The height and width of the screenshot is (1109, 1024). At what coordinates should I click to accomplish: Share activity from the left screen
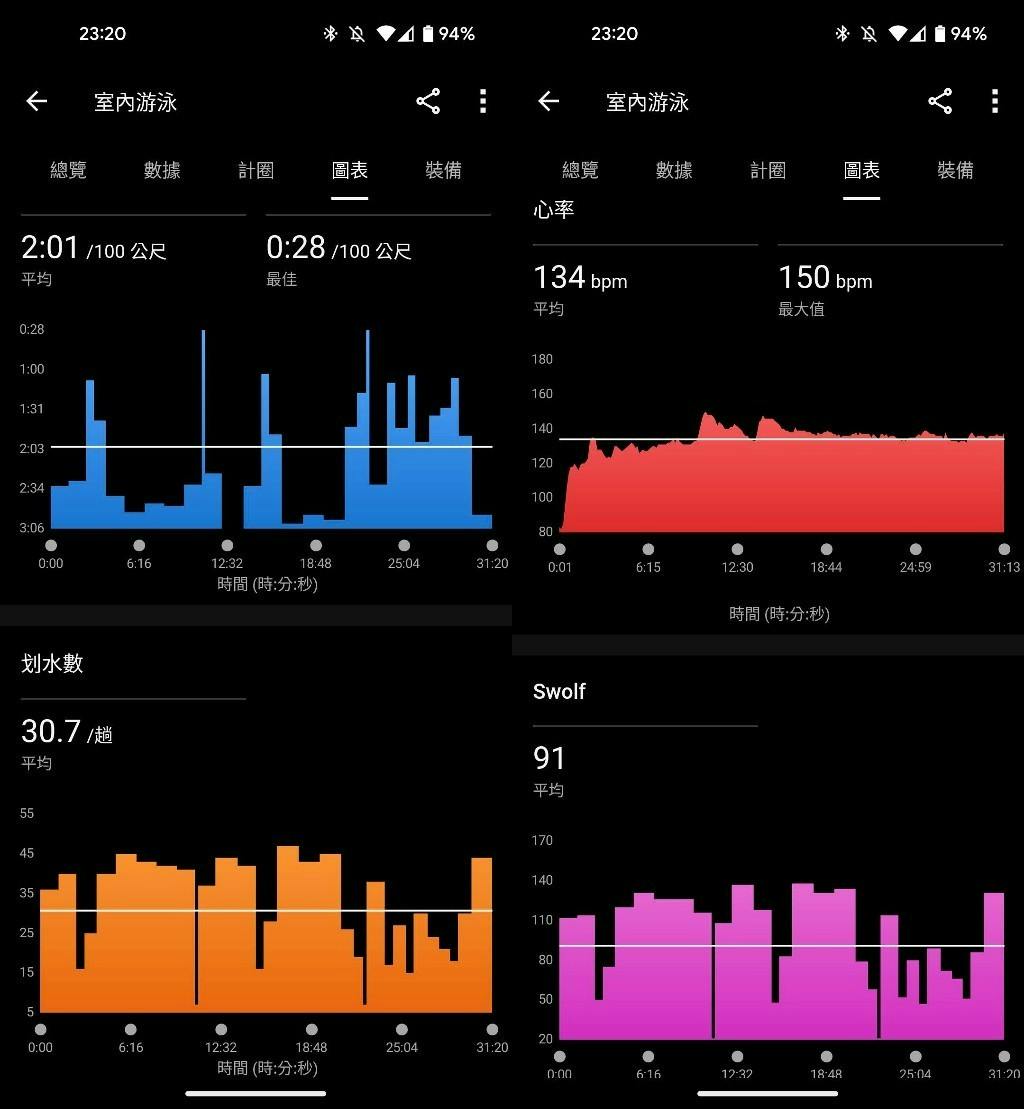click(x=428, y=101)
